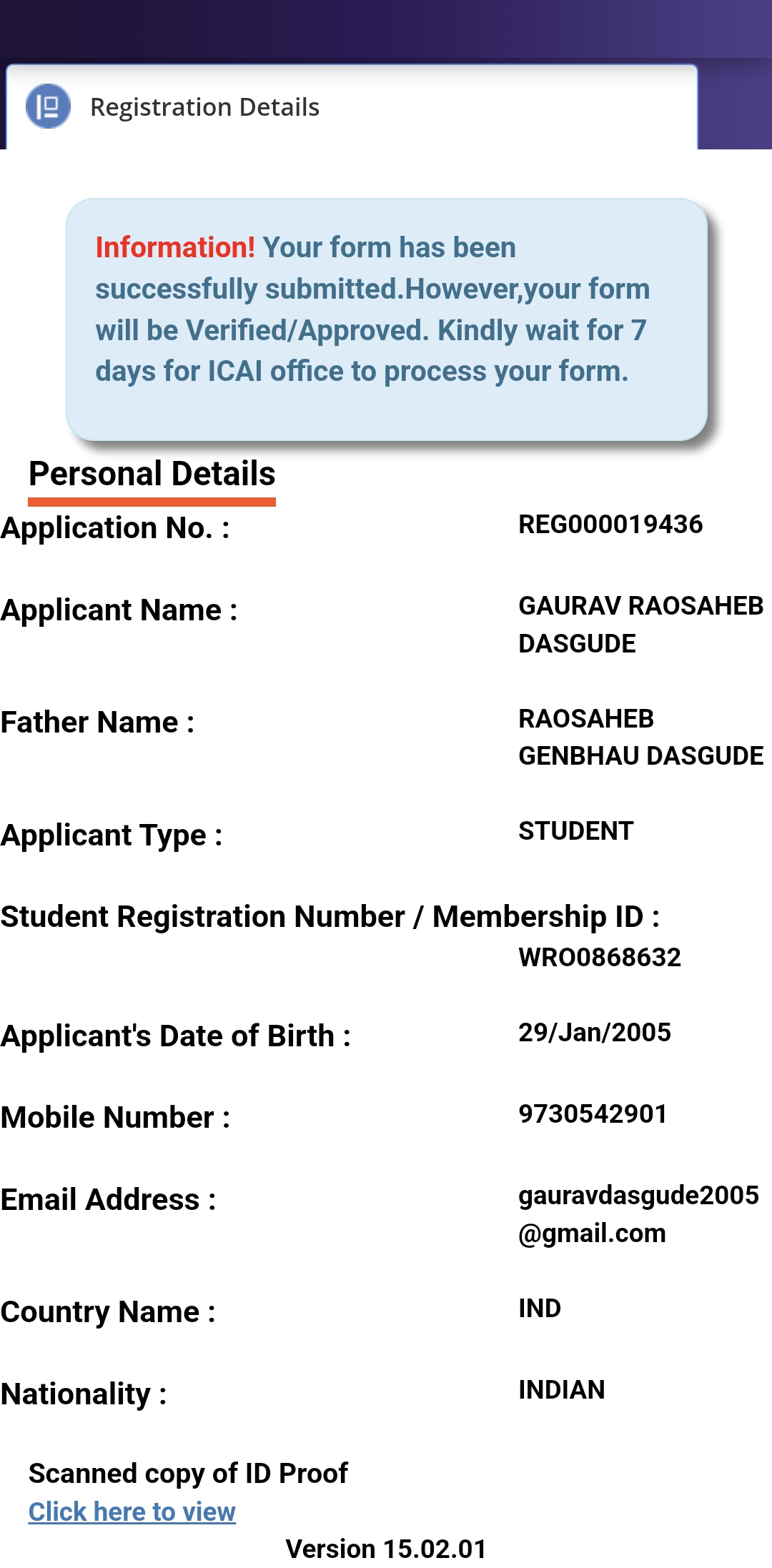Open the scanned ID proof link
Image resolution: width=772 pixels, height=1568 pixels.
click(x=132, y=1512)
